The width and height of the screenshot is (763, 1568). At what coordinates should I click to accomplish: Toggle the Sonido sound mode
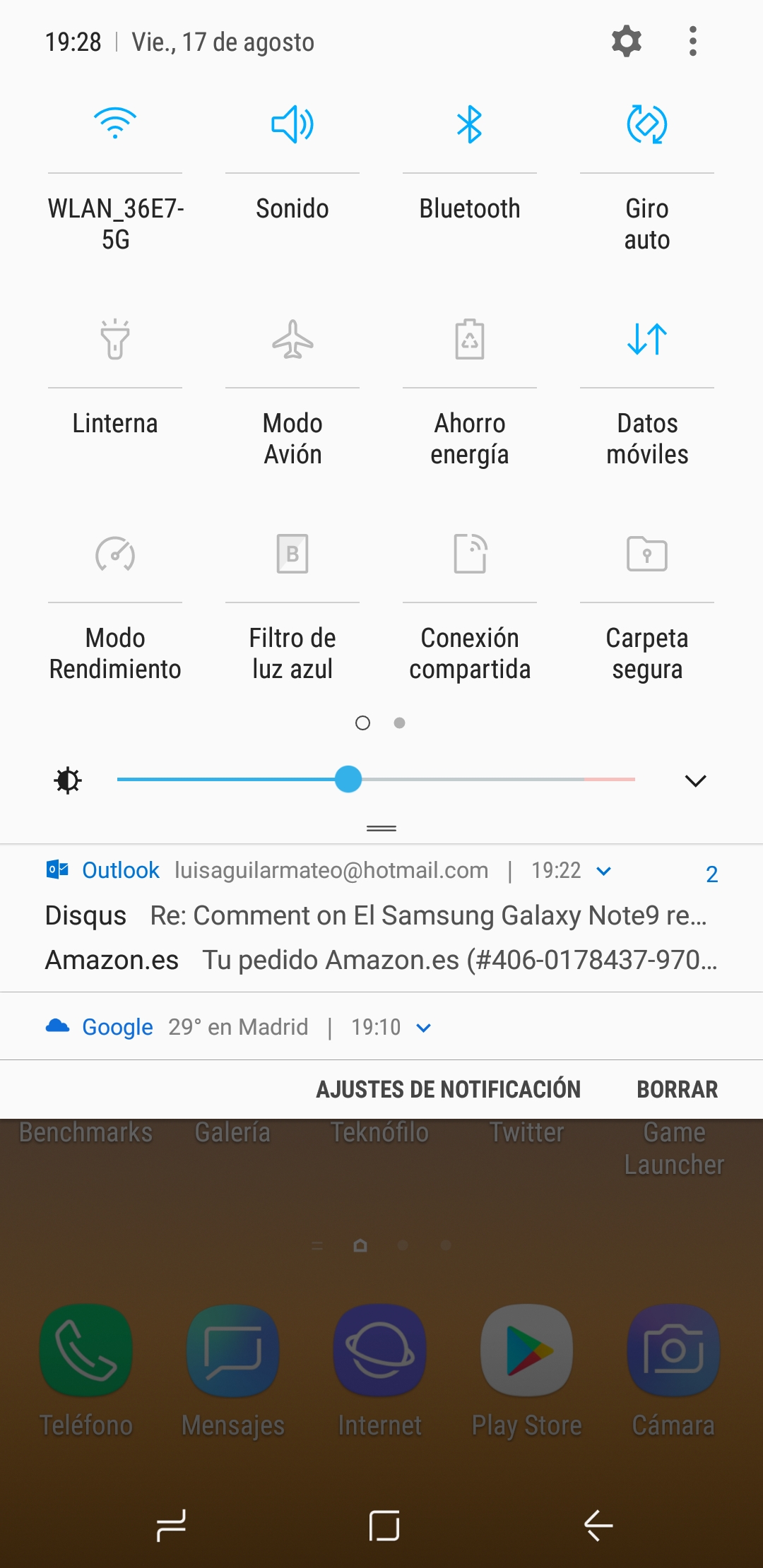tap(292, 124)
